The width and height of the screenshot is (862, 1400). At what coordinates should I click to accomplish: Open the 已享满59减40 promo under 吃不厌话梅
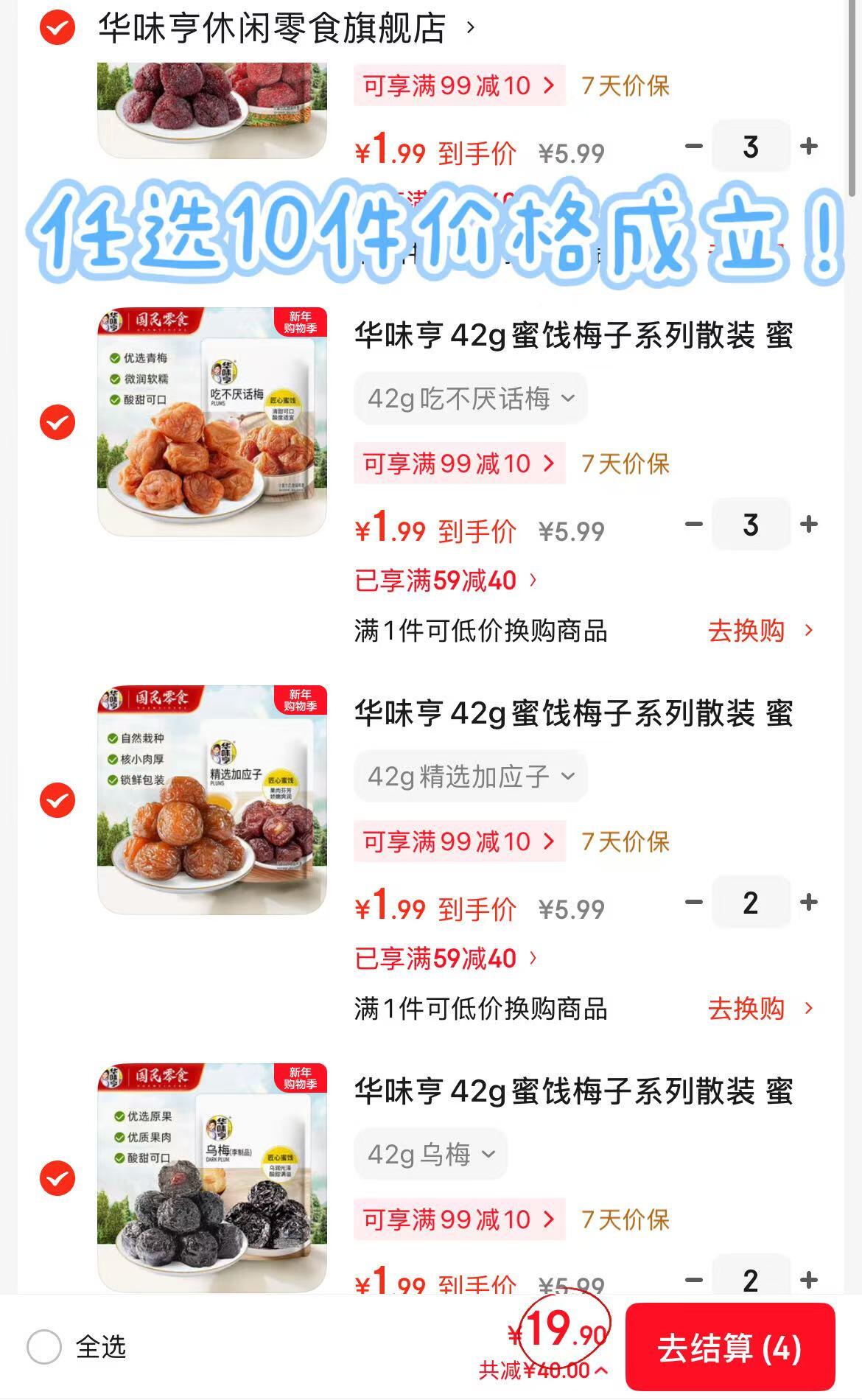445,581
